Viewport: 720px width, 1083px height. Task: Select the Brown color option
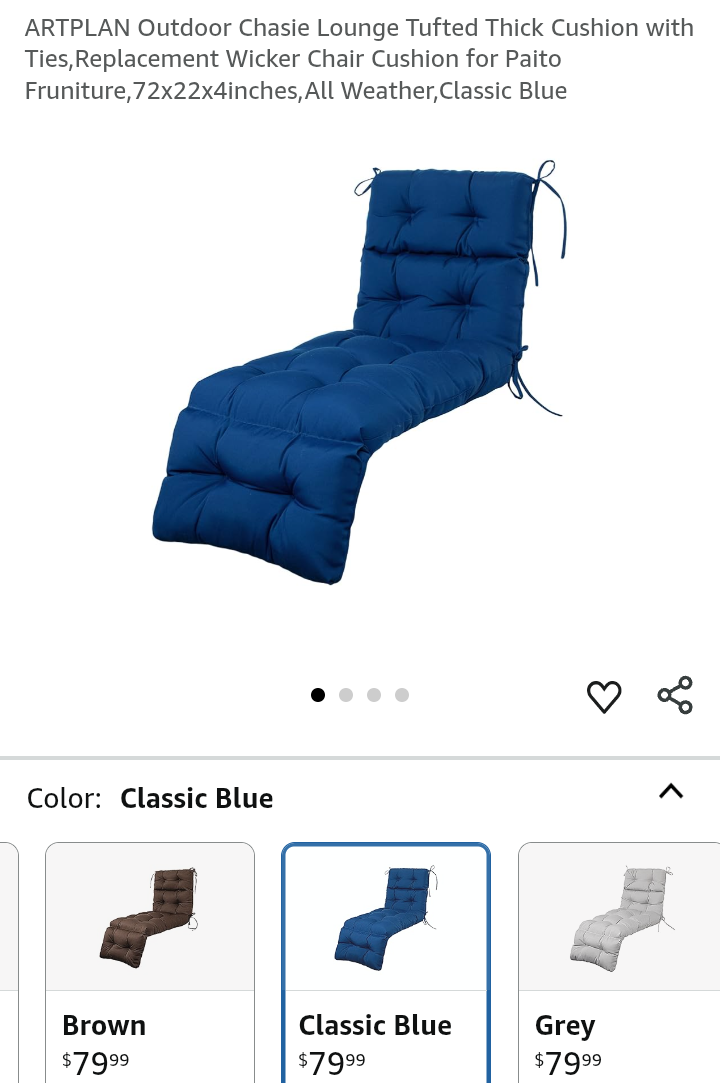(x=150, y=960)
